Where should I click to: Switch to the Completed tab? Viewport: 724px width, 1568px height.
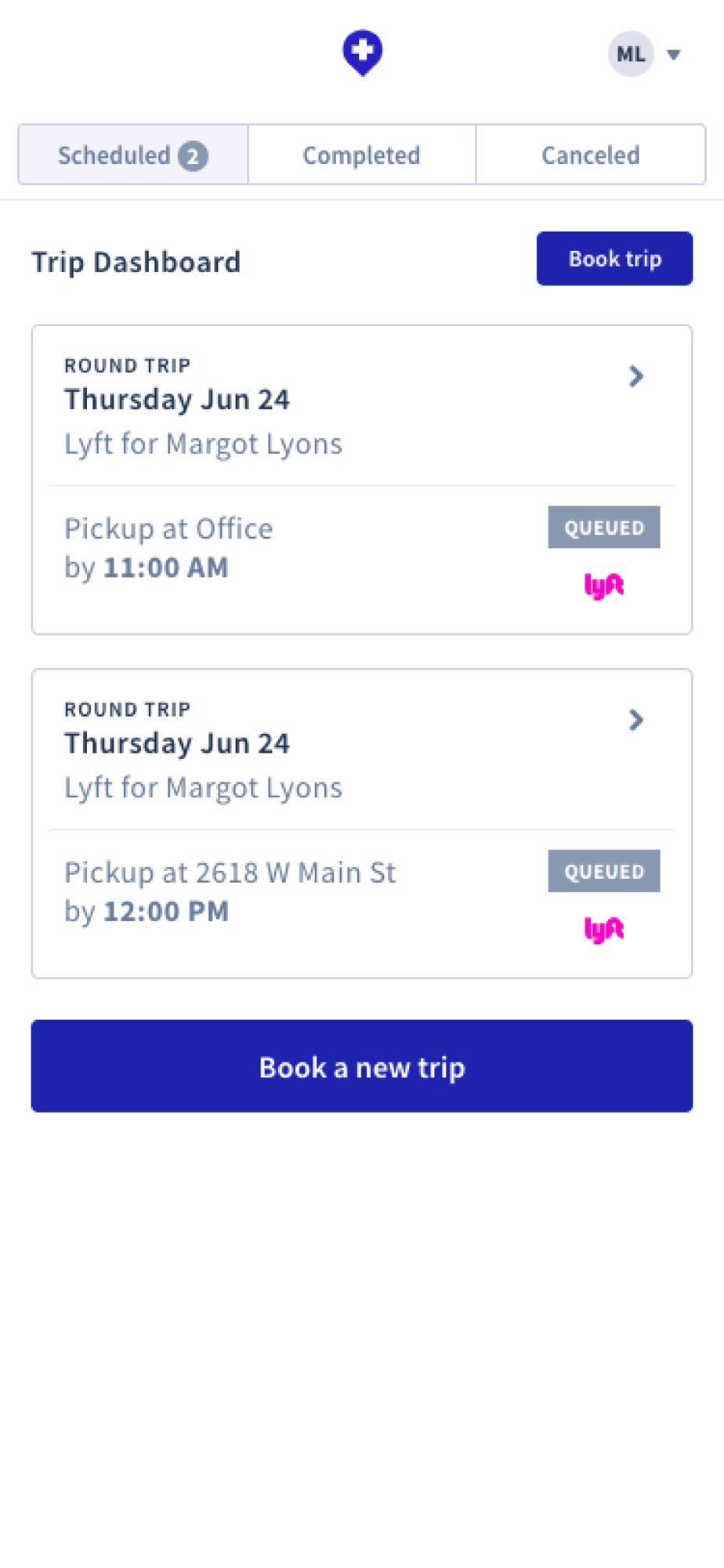coord(362,154)
